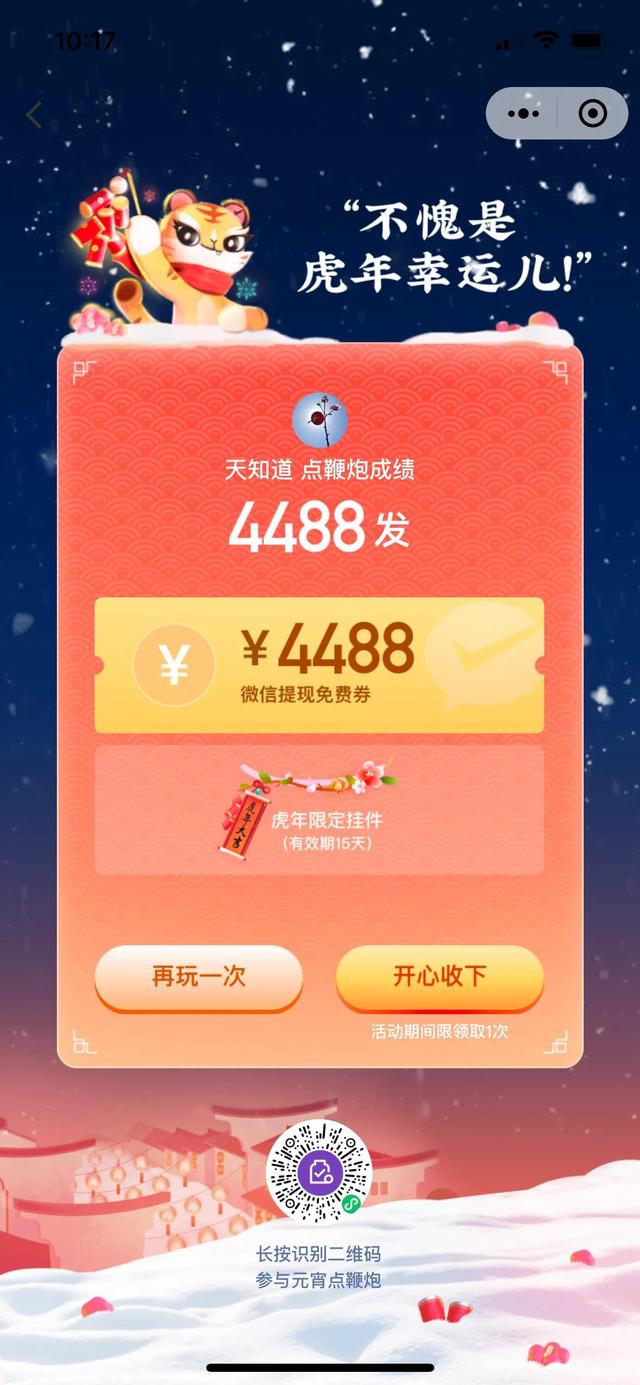Go back with the top-left arrow
The height and width of the screenshot is (1385, 640).
click(33, 115)
